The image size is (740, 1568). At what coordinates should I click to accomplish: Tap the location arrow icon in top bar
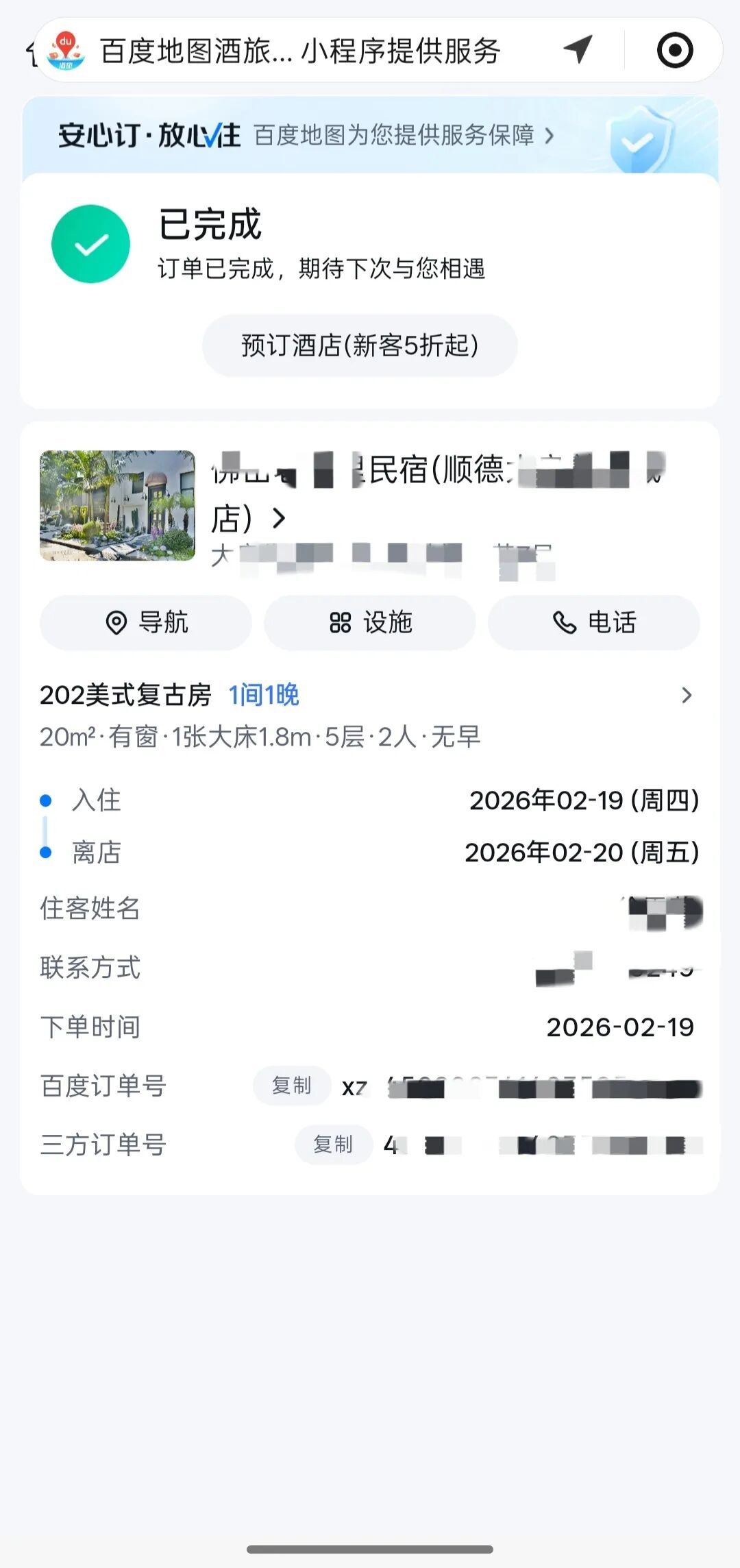tap(578, 49)
